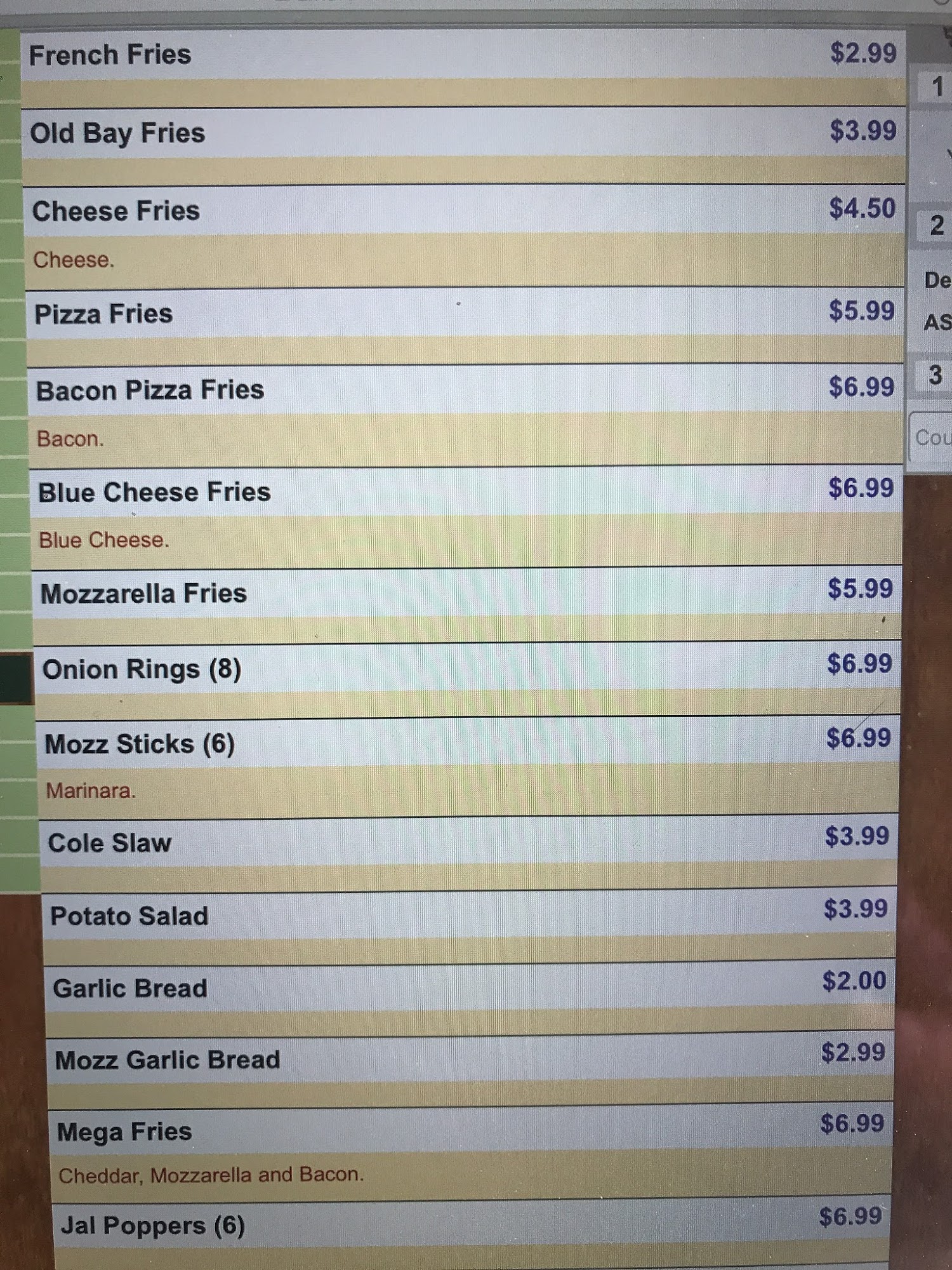952x1270 pixels.
Task: Select the Potato Salad item
Action: [129, 916]
